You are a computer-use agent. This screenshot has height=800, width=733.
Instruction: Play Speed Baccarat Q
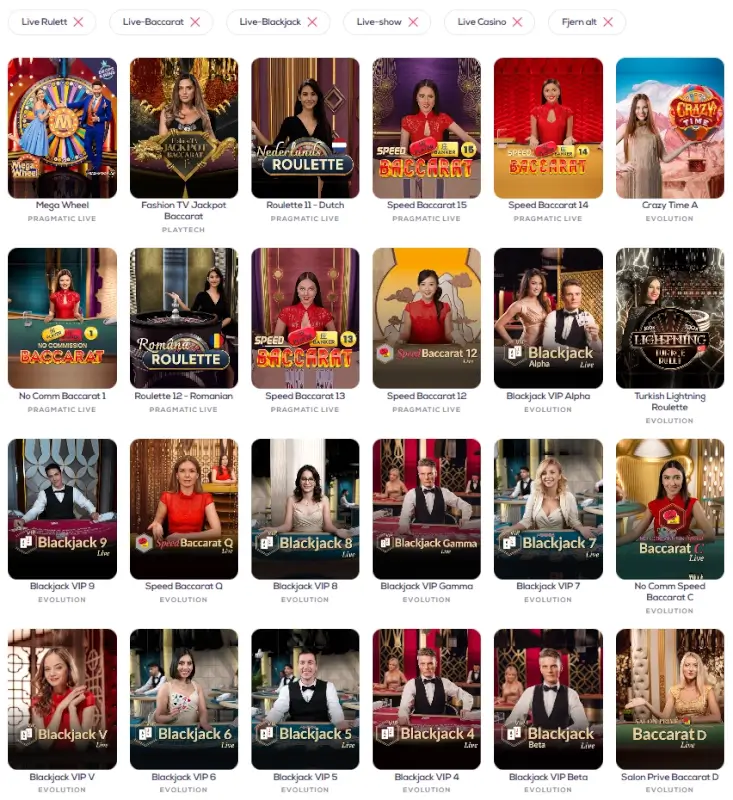pos(184,509)
